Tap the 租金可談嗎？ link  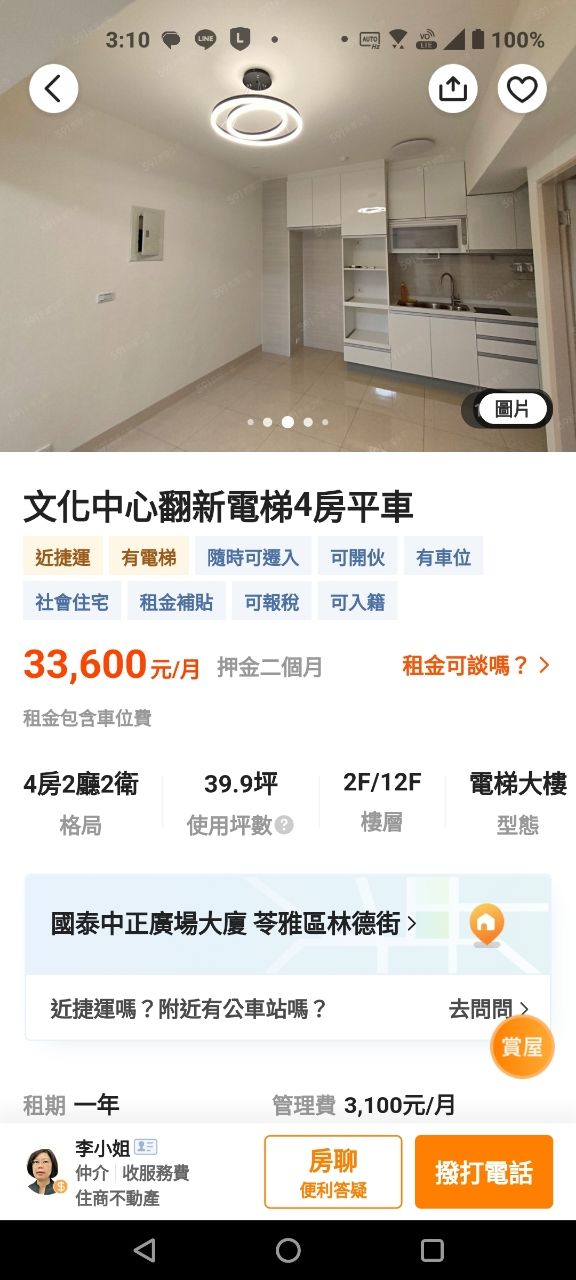476,666
